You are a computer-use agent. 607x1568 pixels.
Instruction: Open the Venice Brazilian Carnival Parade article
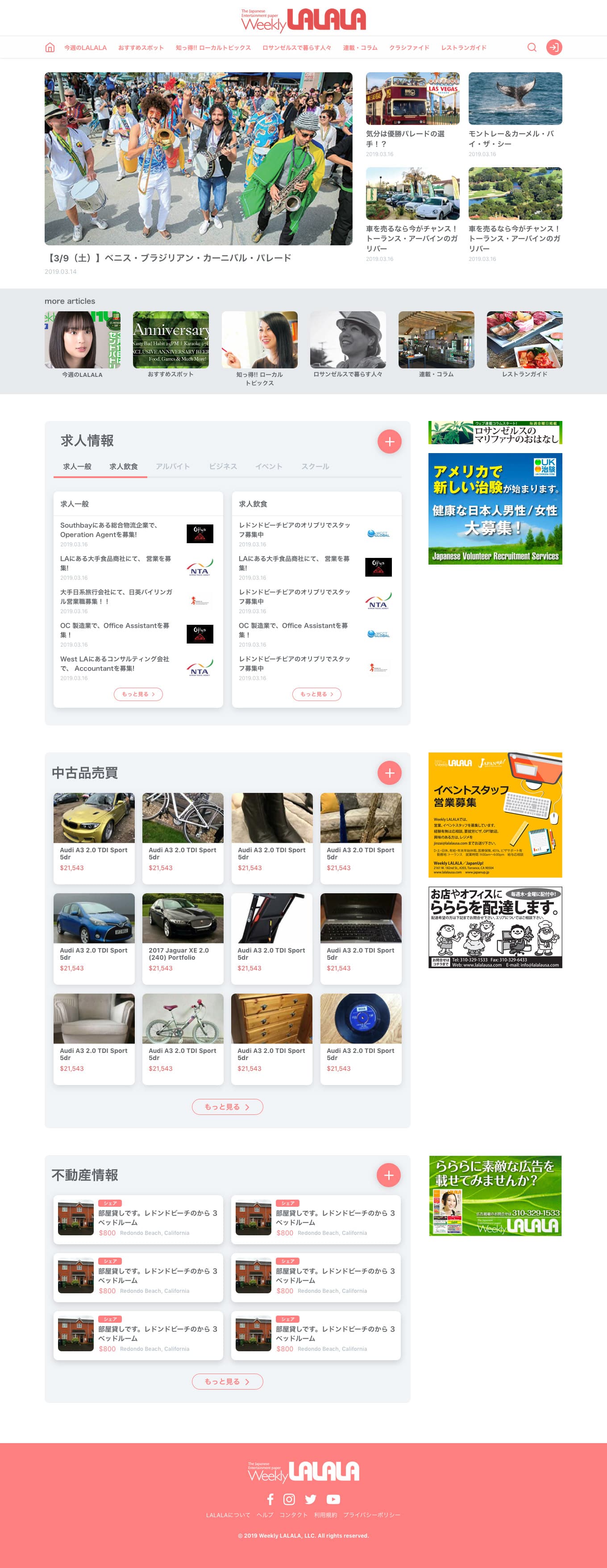pos(198,159)
